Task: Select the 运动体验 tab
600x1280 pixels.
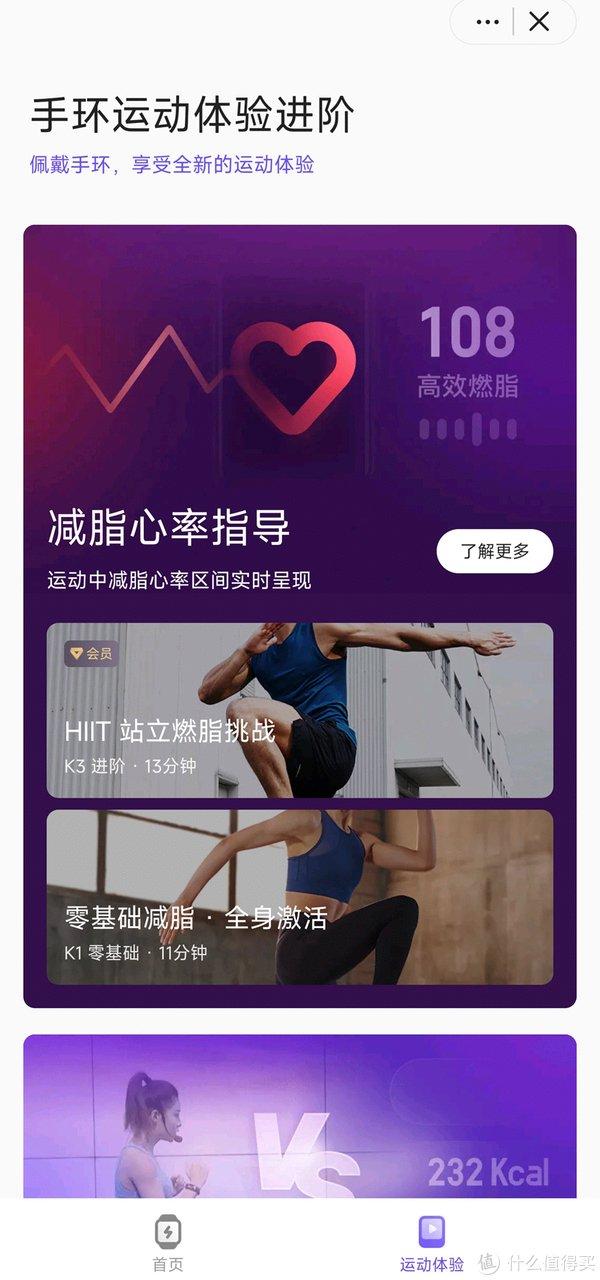Action: (432, 1241)
